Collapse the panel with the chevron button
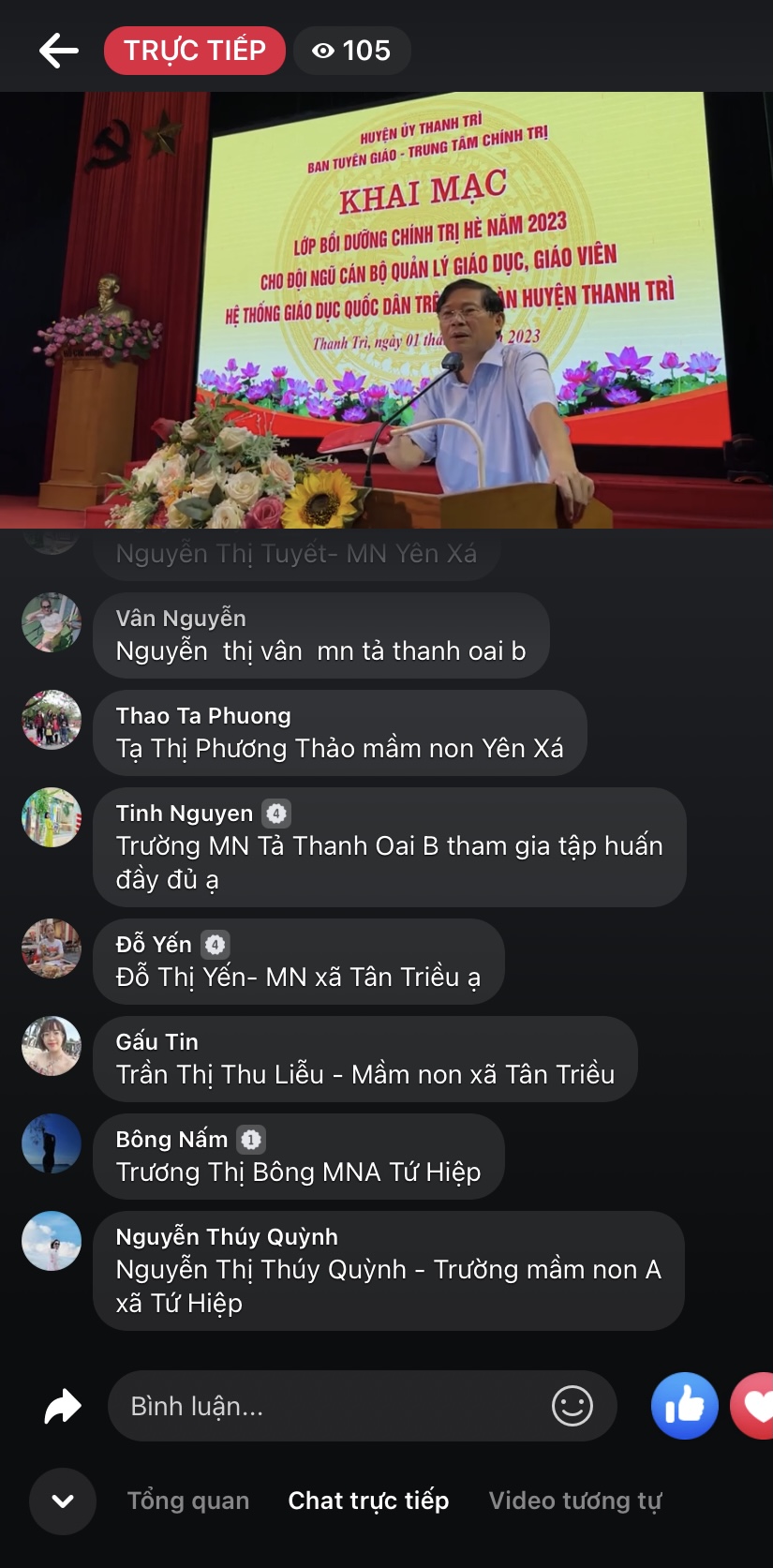The image size is (773, 1568). (63, 1501)
